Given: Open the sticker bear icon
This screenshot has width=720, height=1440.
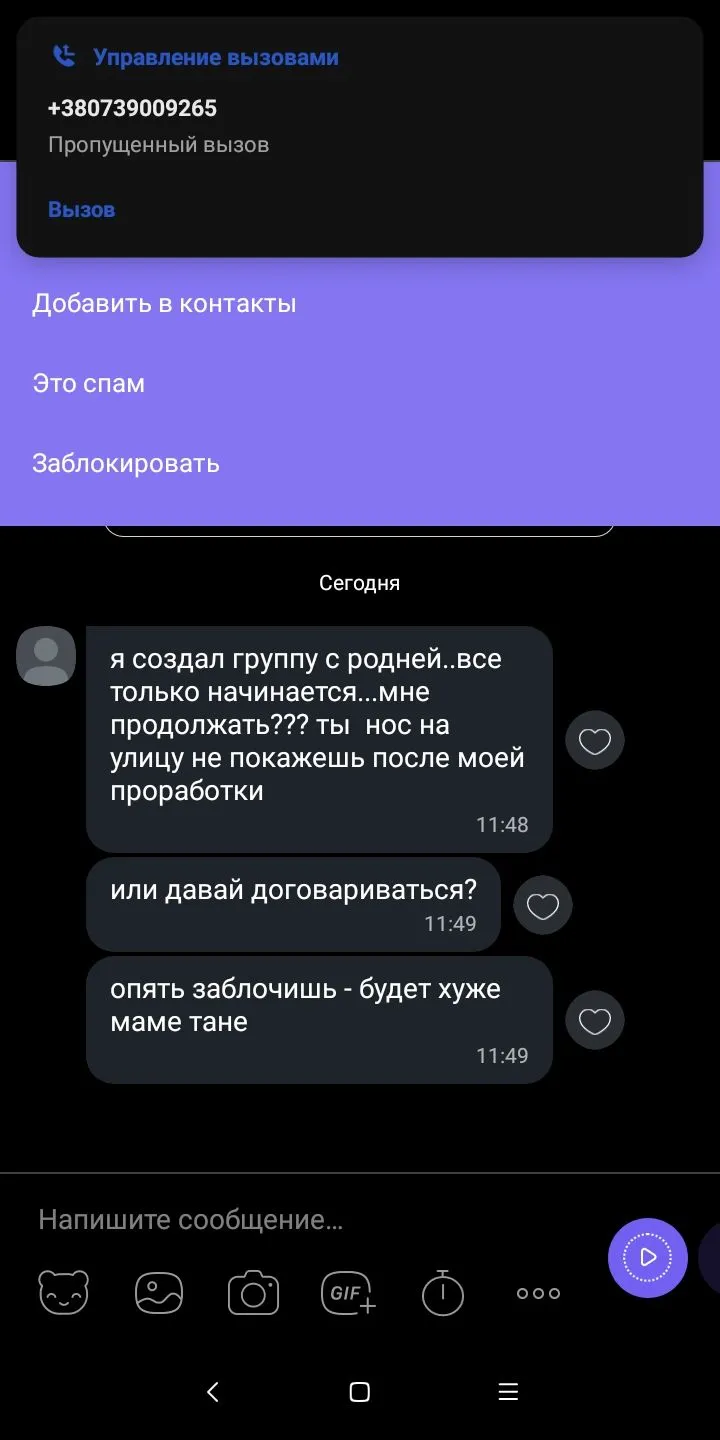Looking at the screenshot, I should tap(64, 1292).
